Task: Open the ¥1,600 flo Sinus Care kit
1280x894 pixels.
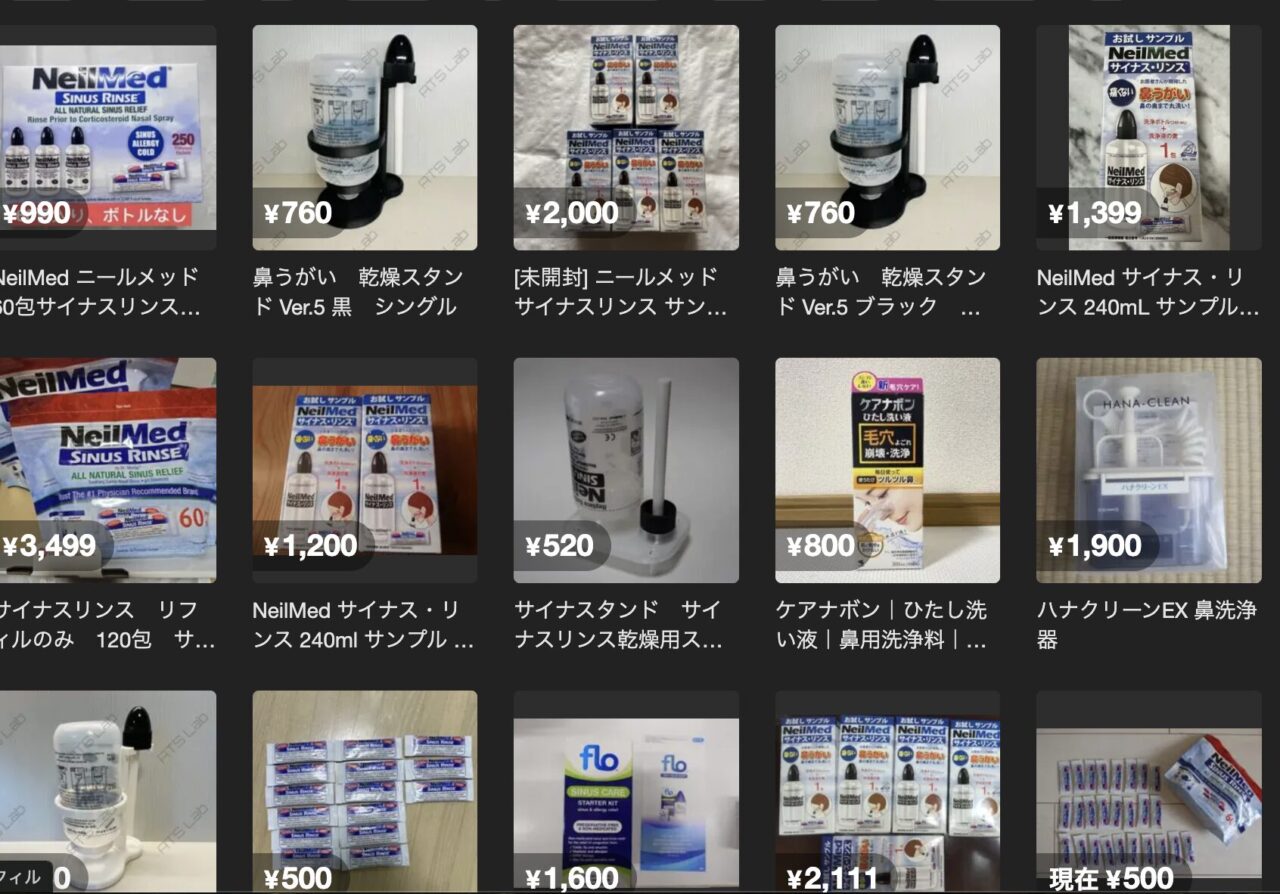Action: point(626,790)
